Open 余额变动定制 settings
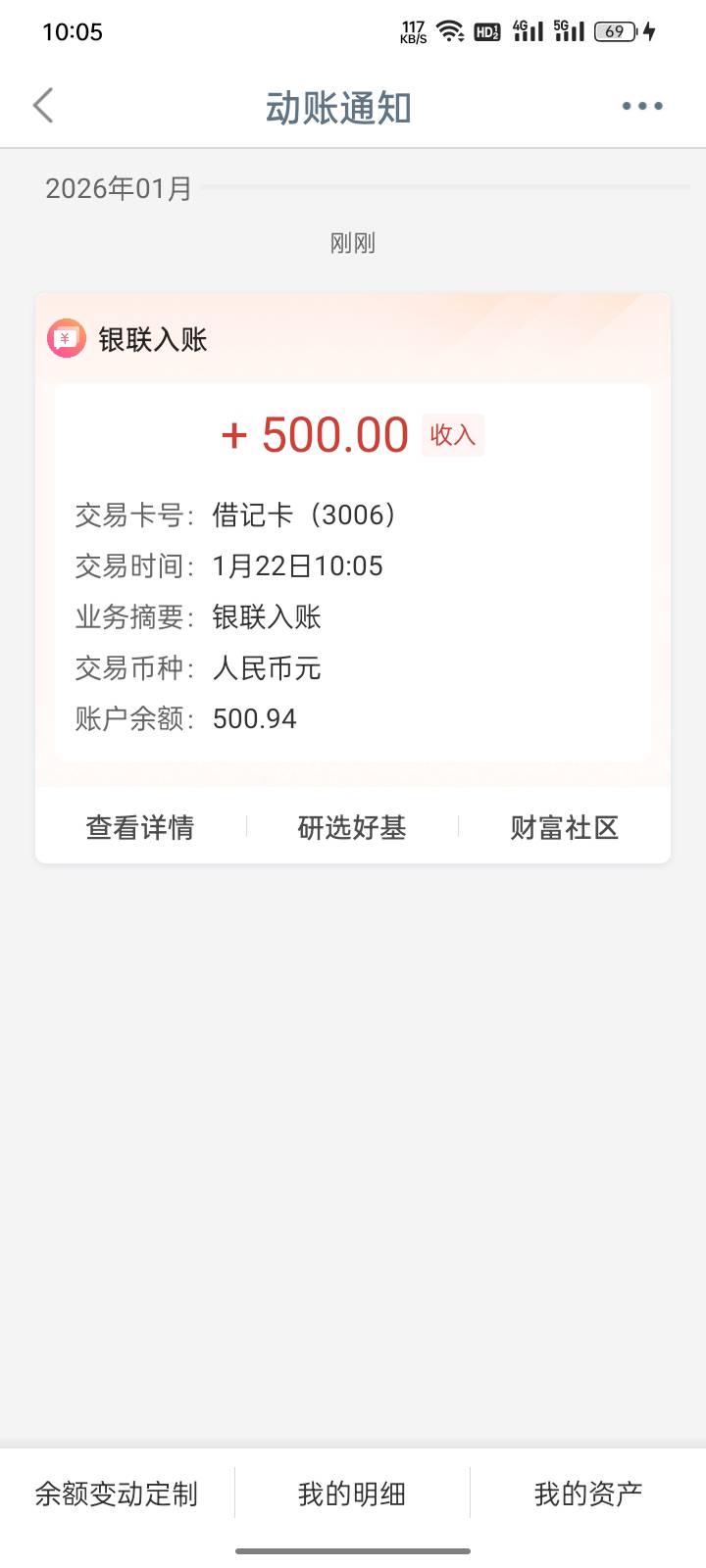706x1568 pixels. 117,1494
